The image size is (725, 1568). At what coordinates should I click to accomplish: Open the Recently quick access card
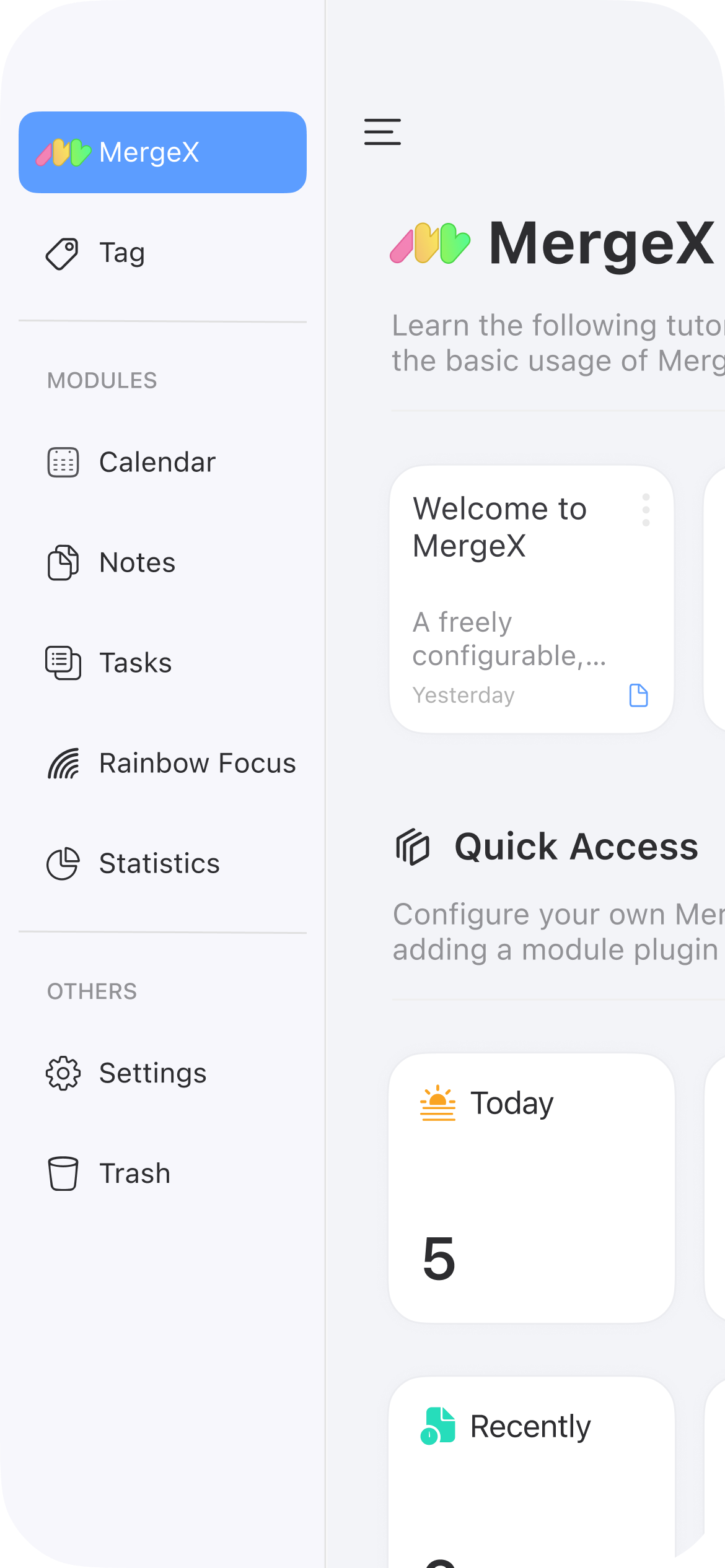[x=532, y=1473]
